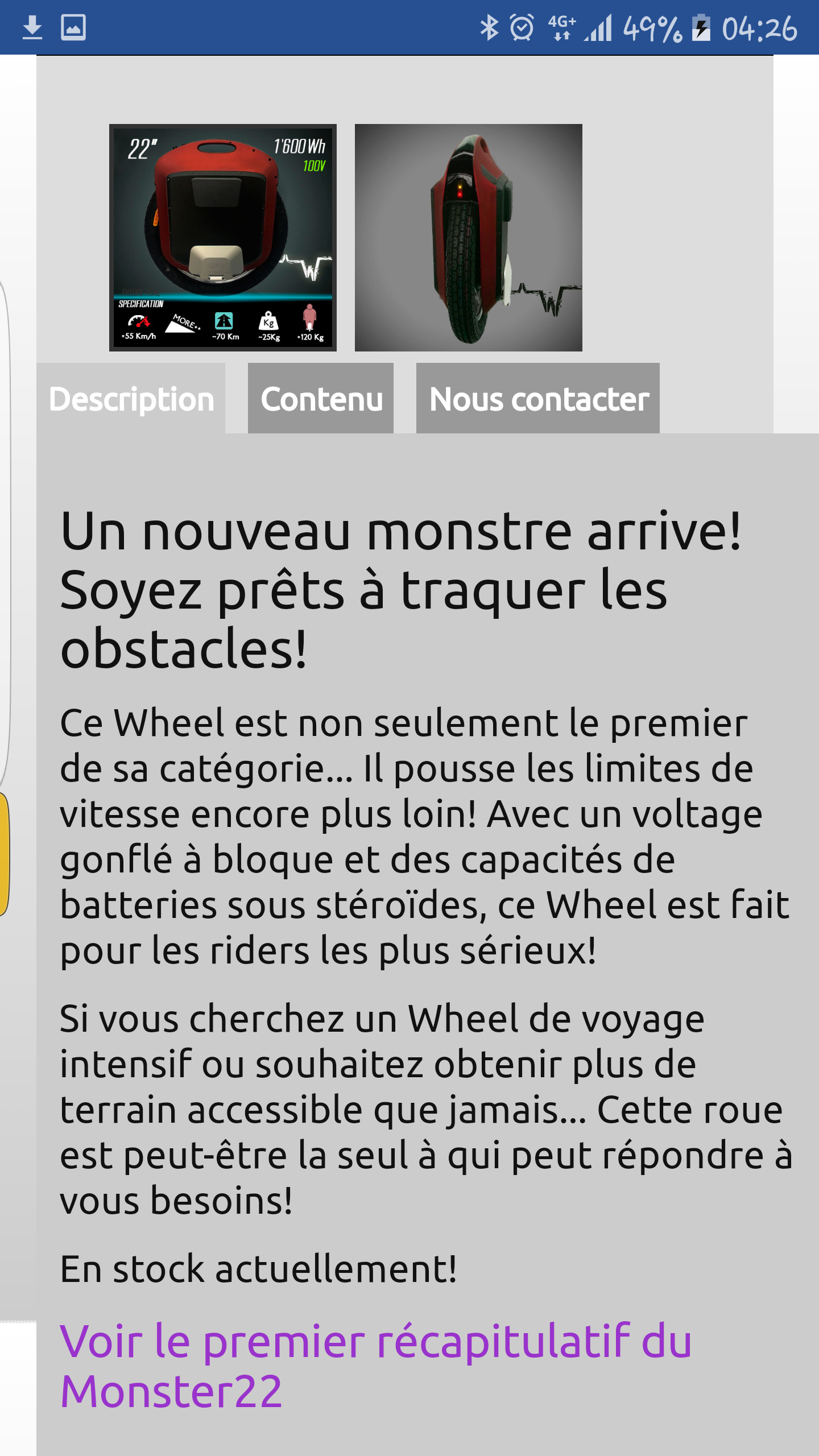View the side-view wheel product image

tap(468, 237)
